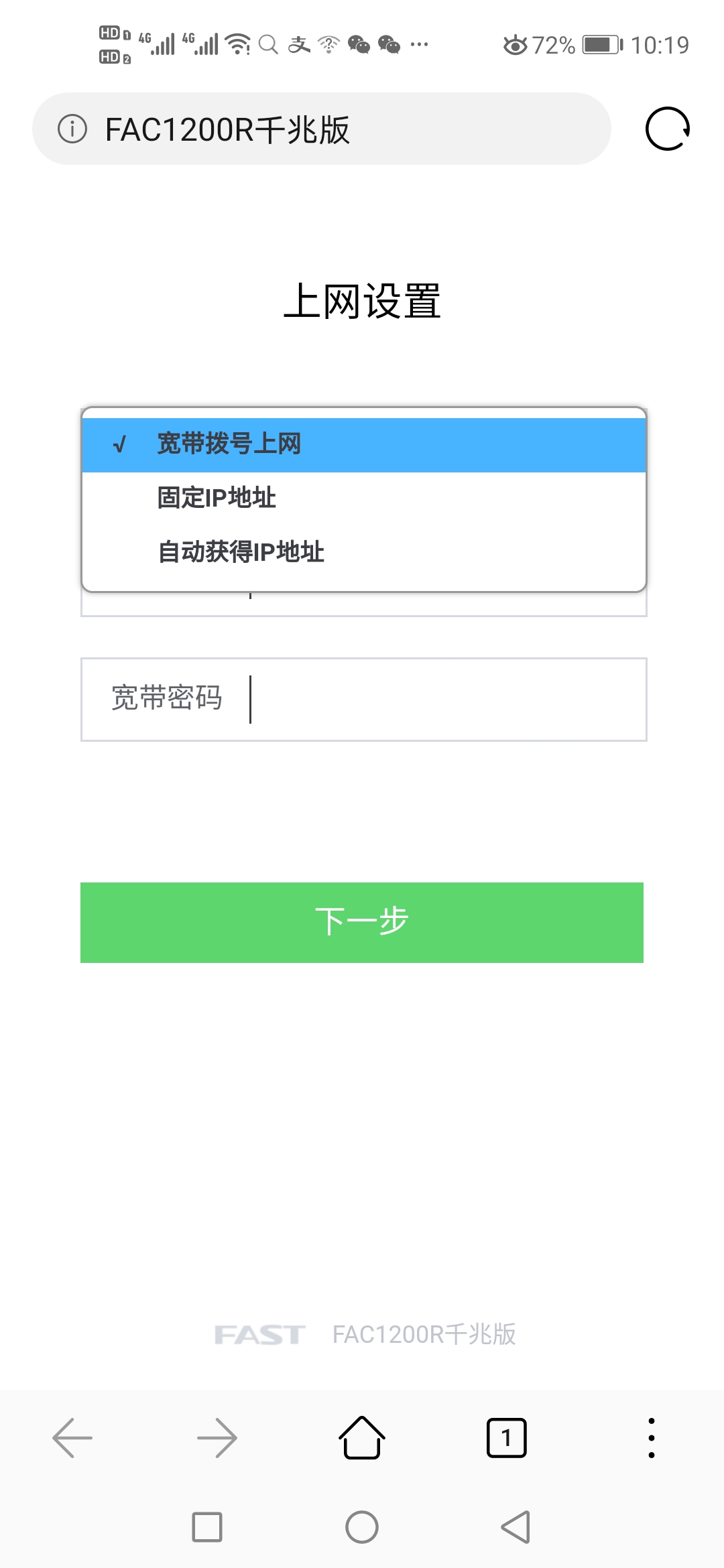Open the Alipay notification icon
This screenshot has width=724, height=1568.
pyautogui.click(x=300, y=44)
